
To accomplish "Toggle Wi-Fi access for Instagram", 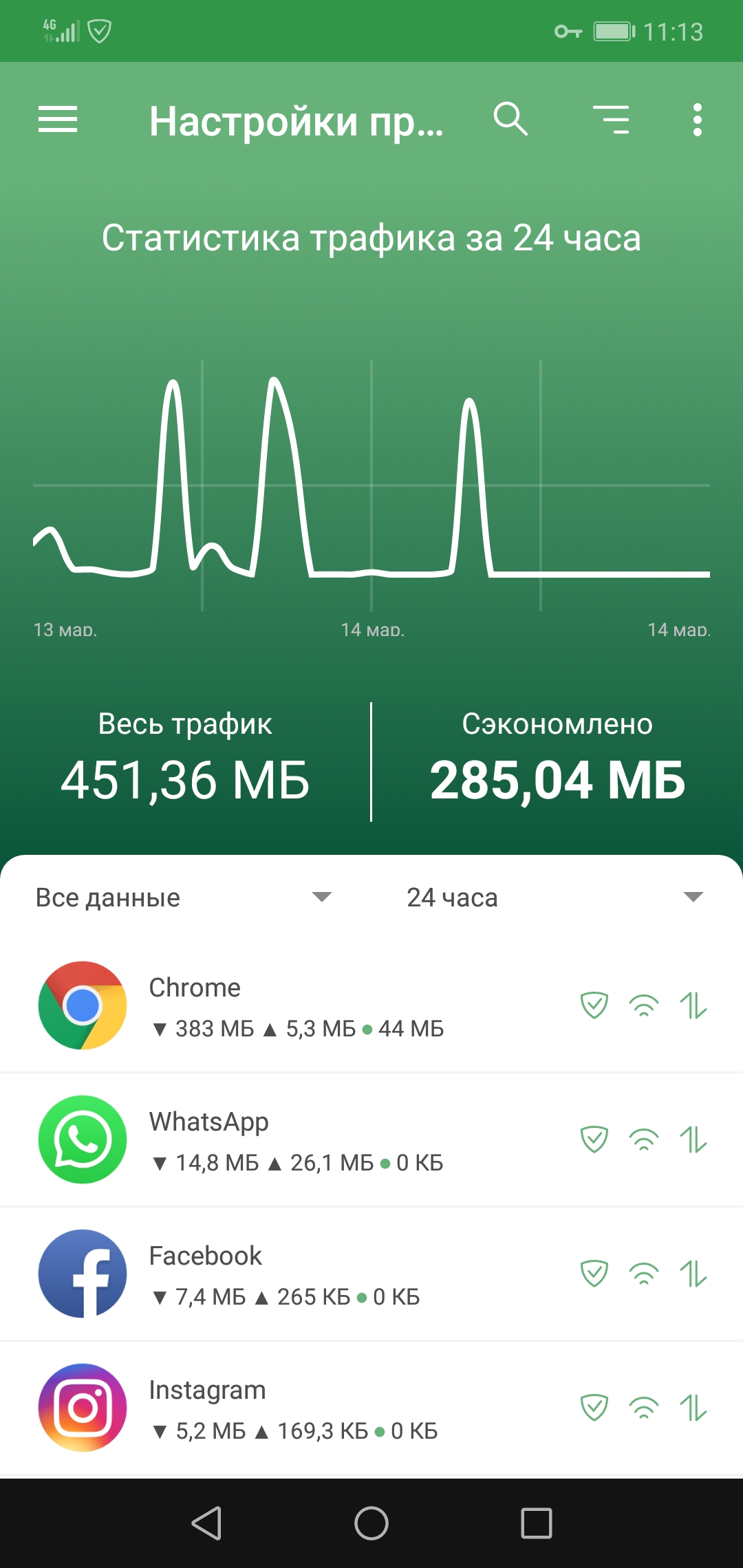I will click(x=644, y=1408).
